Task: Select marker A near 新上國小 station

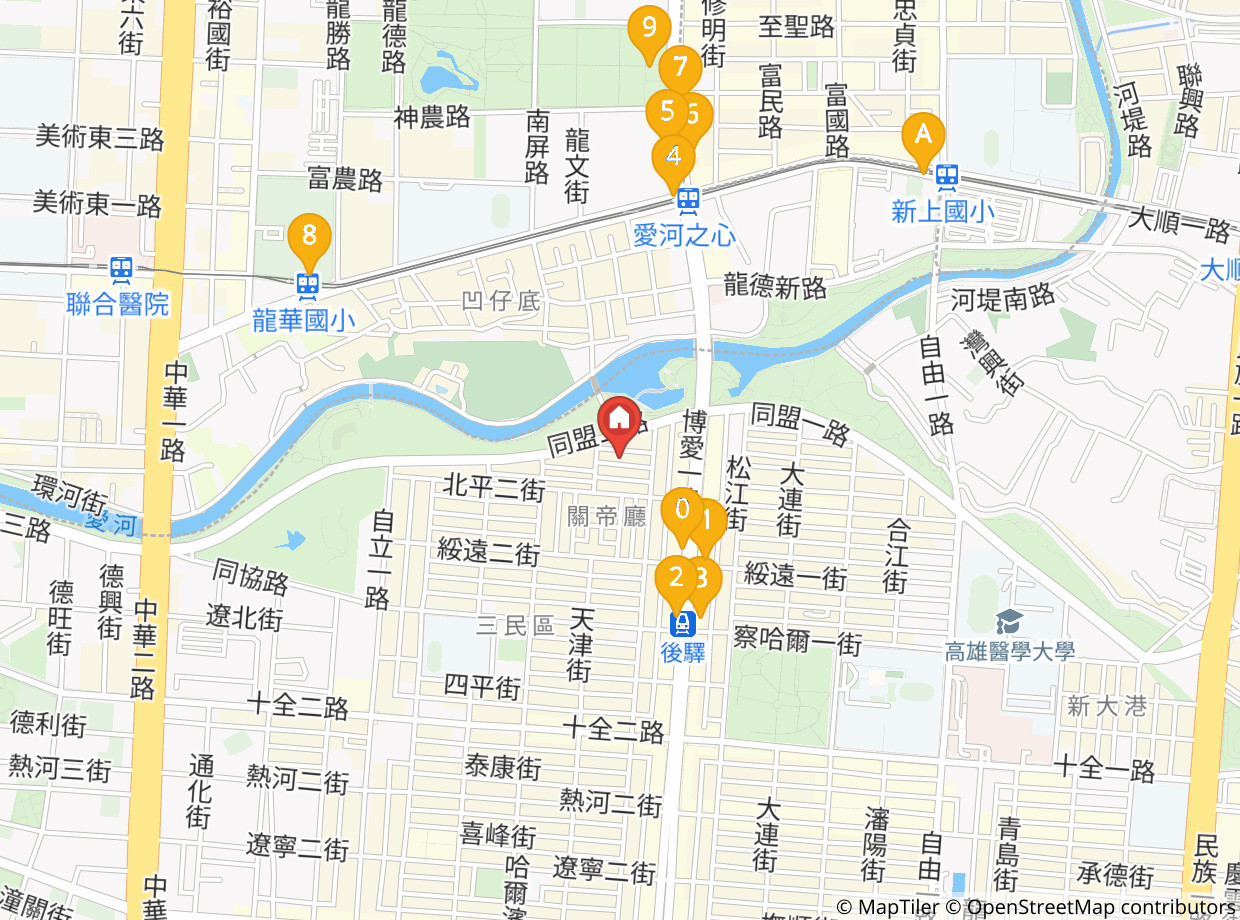Action: [x=923, y=134]
